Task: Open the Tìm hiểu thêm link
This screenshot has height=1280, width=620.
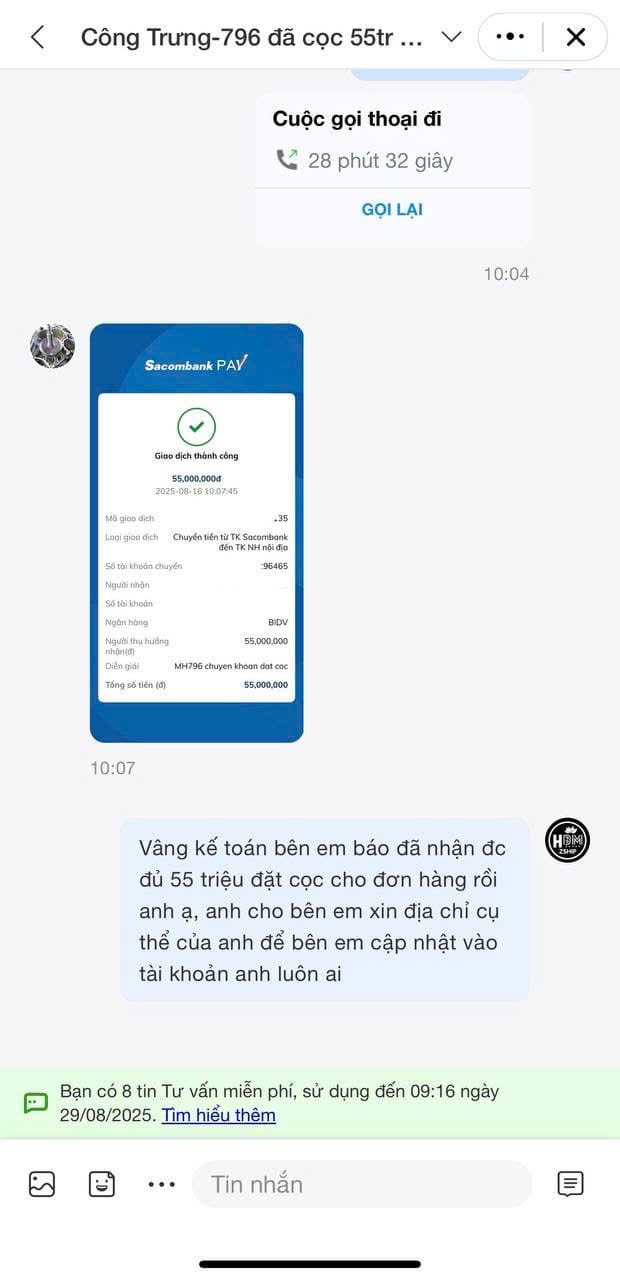Action: click(x=219, y=1115)
